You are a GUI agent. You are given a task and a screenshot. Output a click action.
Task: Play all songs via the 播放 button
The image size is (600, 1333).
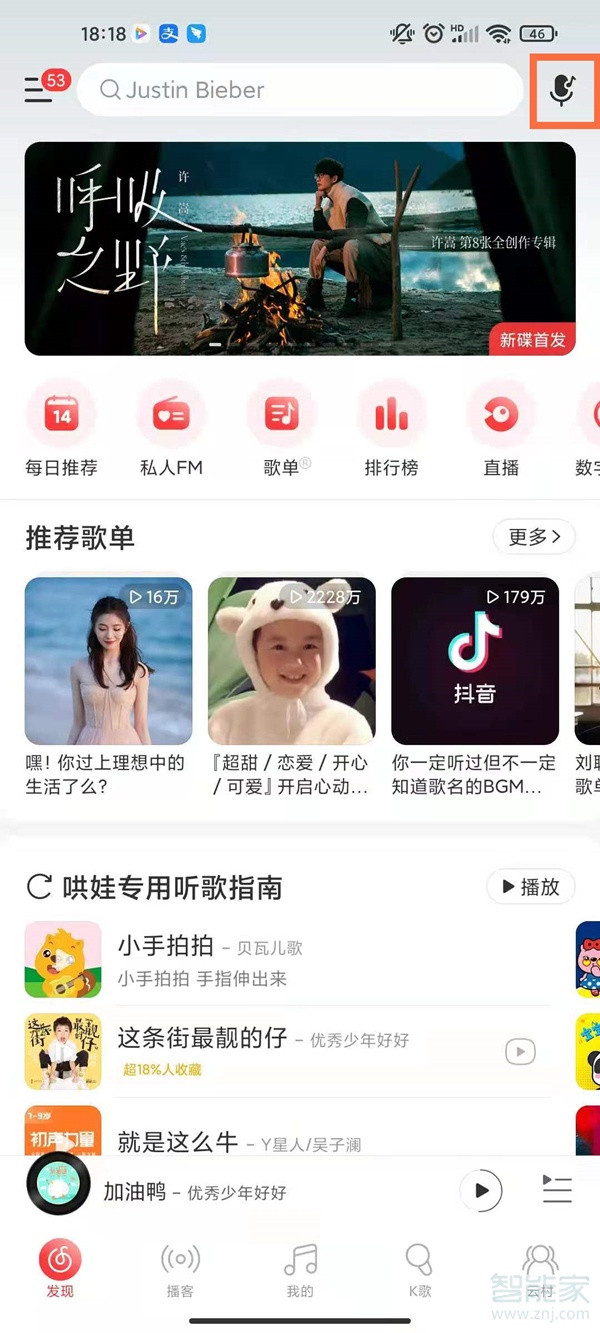[530, 886]
